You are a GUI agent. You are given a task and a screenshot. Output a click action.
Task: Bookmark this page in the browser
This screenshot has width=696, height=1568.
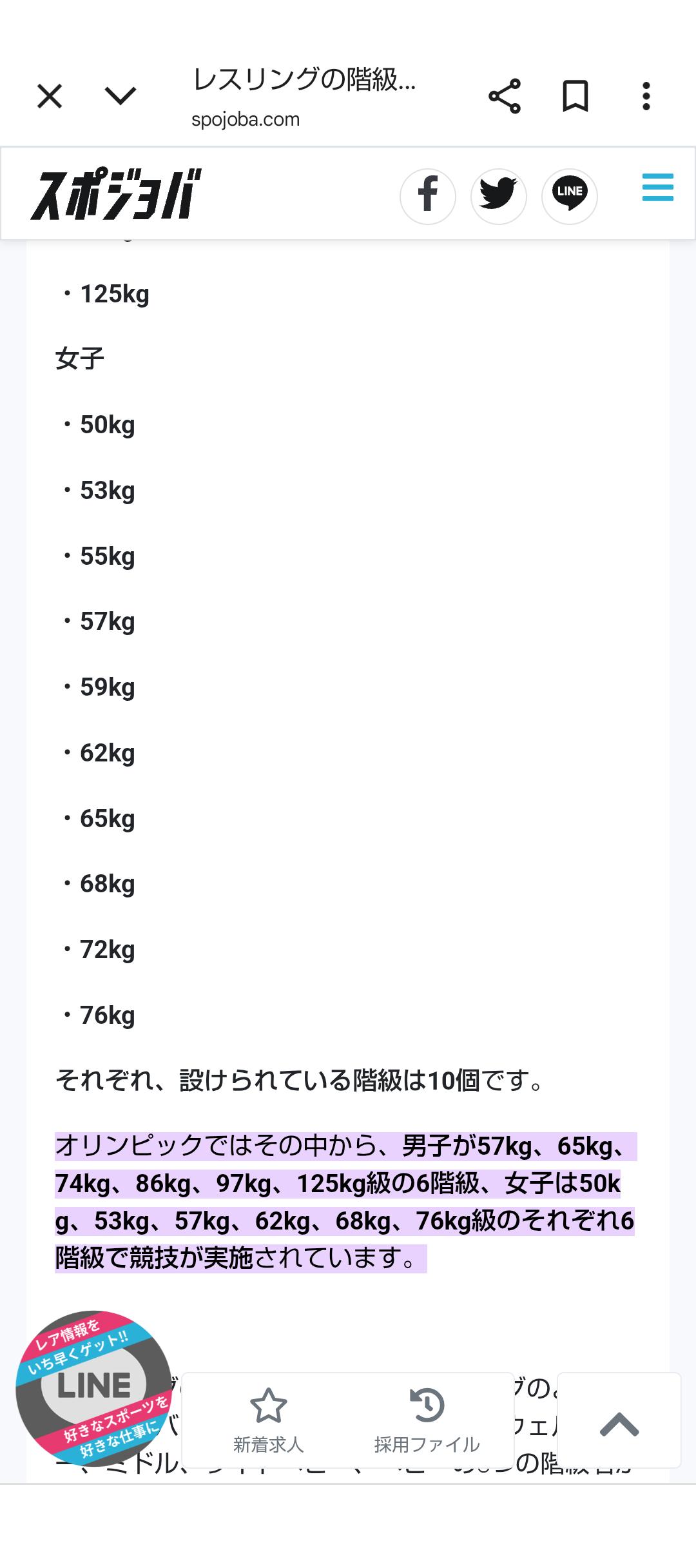[x=575, y=97]
